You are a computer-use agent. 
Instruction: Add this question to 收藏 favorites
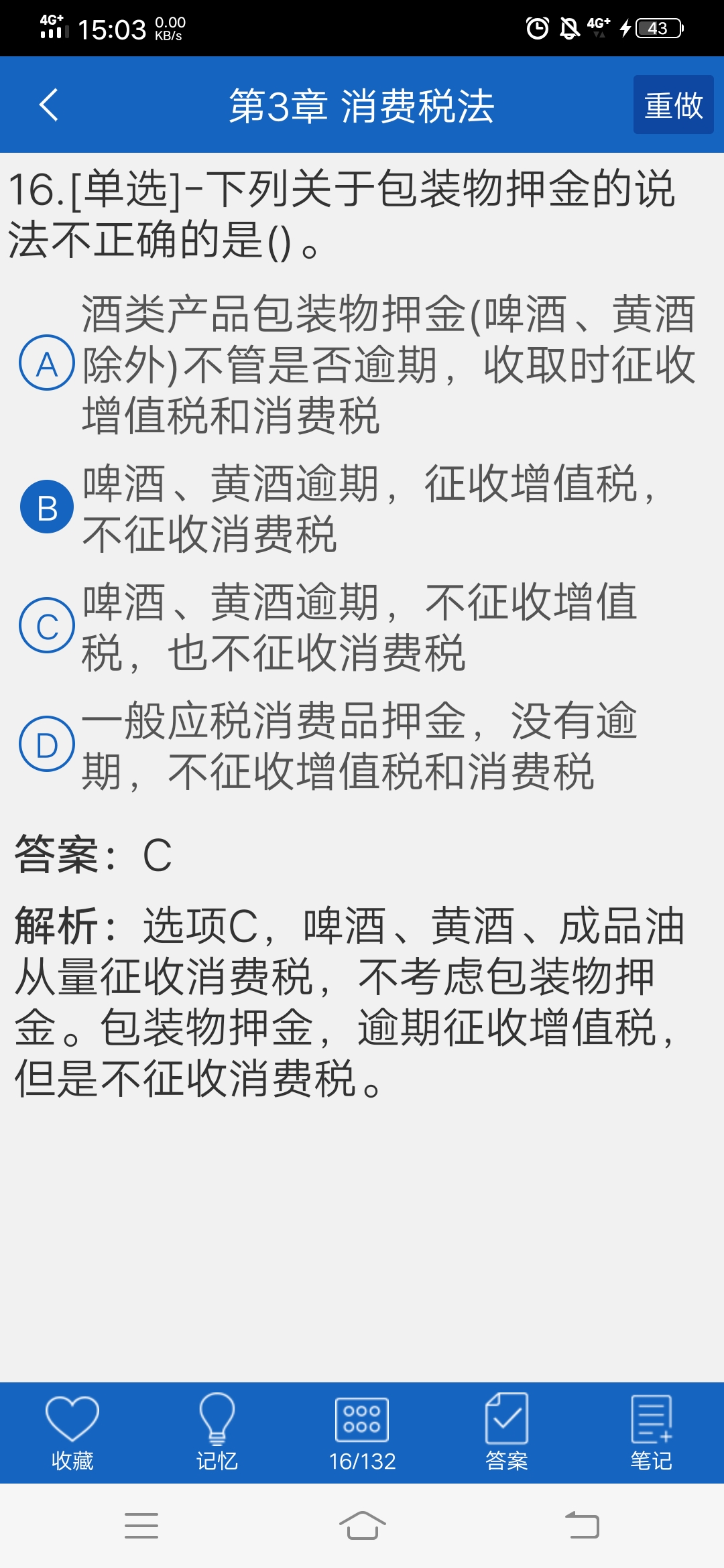72,1433
